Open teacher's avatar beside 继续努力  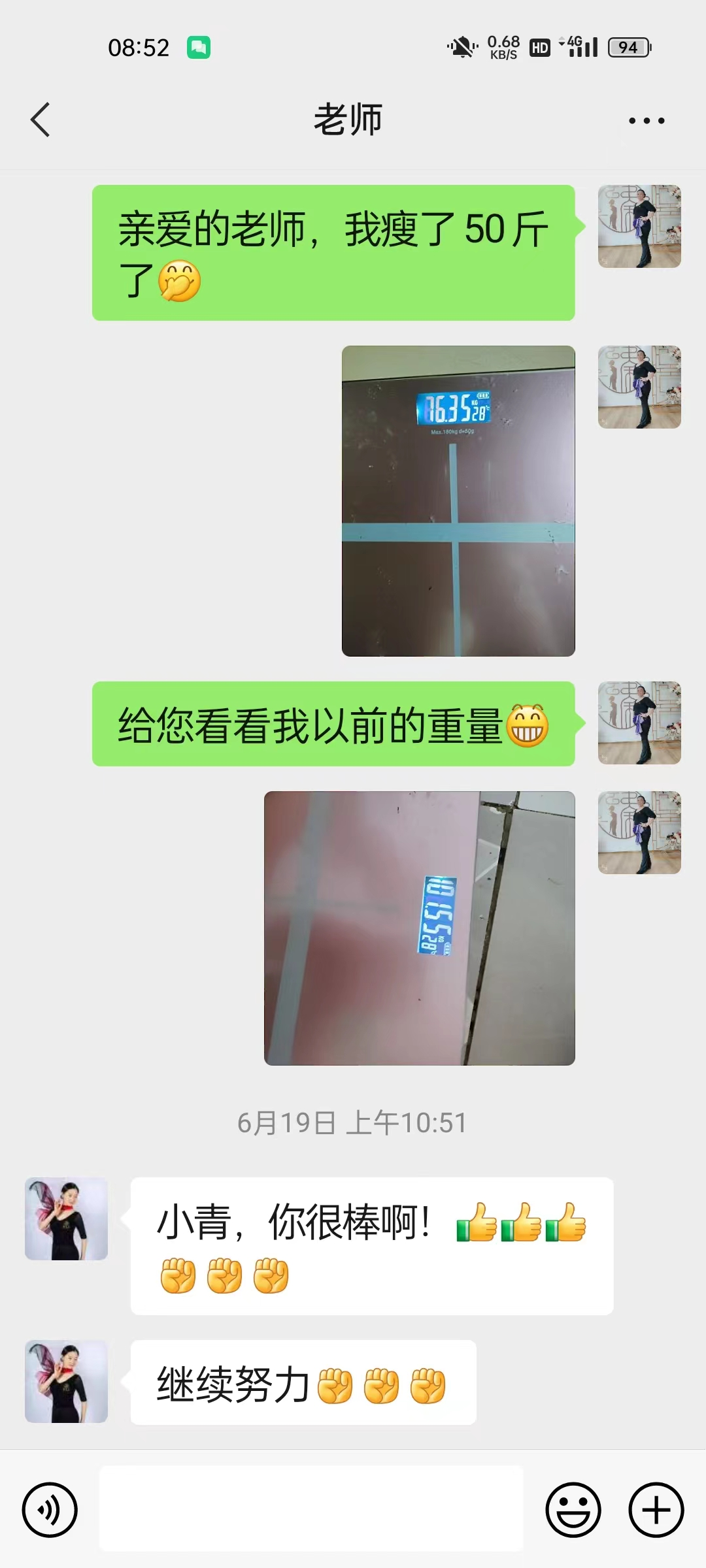tap(66, 1382)
